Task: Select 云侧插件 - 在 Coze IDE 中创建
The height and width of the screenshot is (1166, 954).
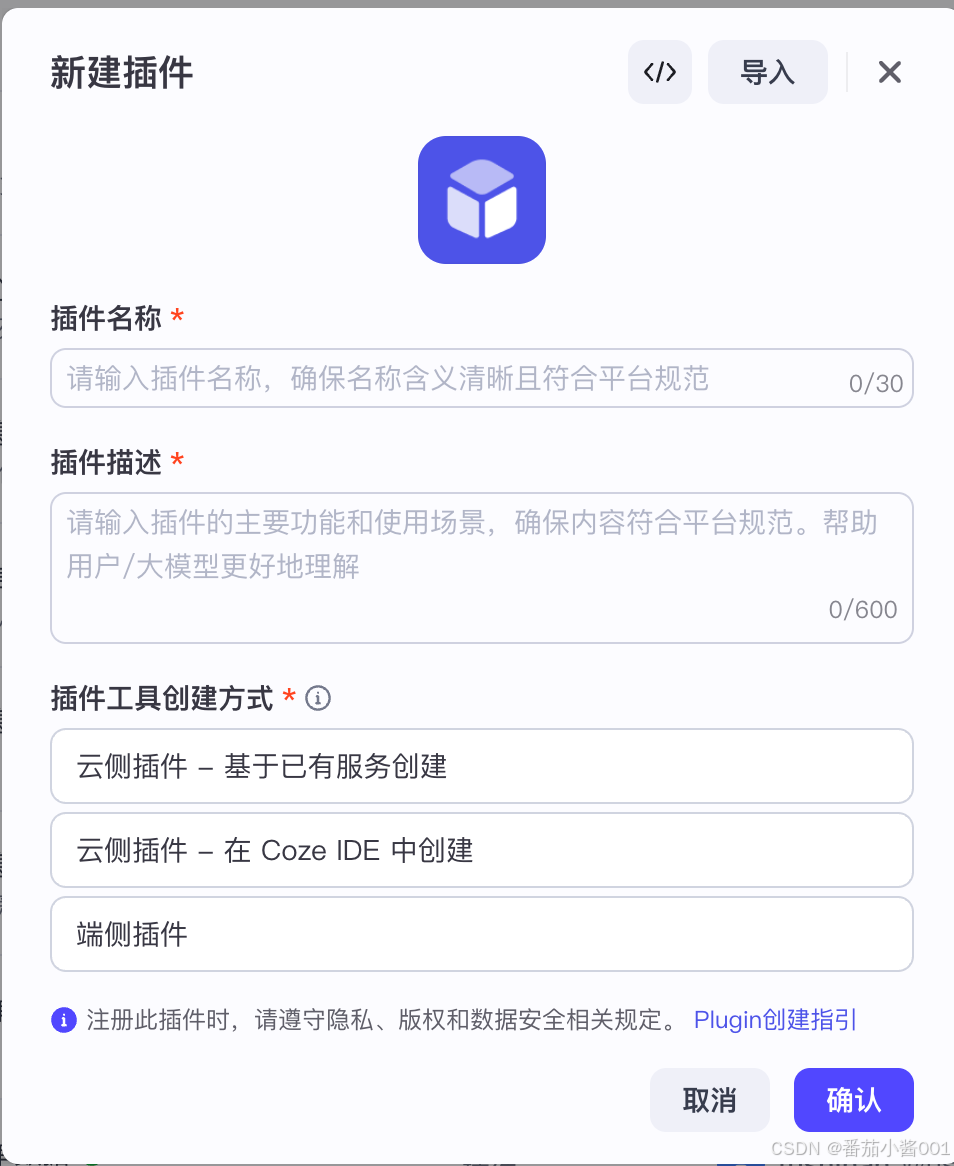Action: (481, 850)
